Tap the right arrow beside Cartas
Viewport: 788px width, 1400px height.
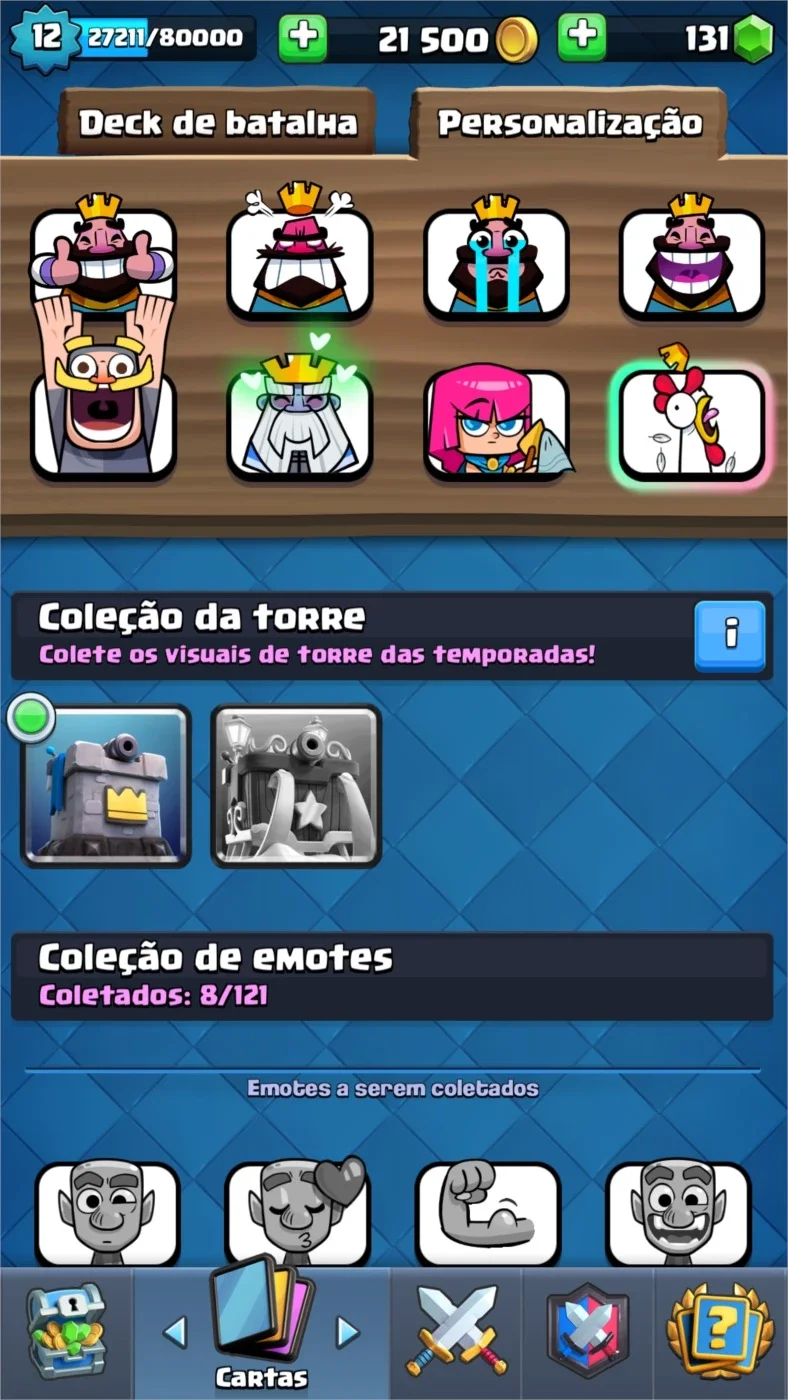347,1331
